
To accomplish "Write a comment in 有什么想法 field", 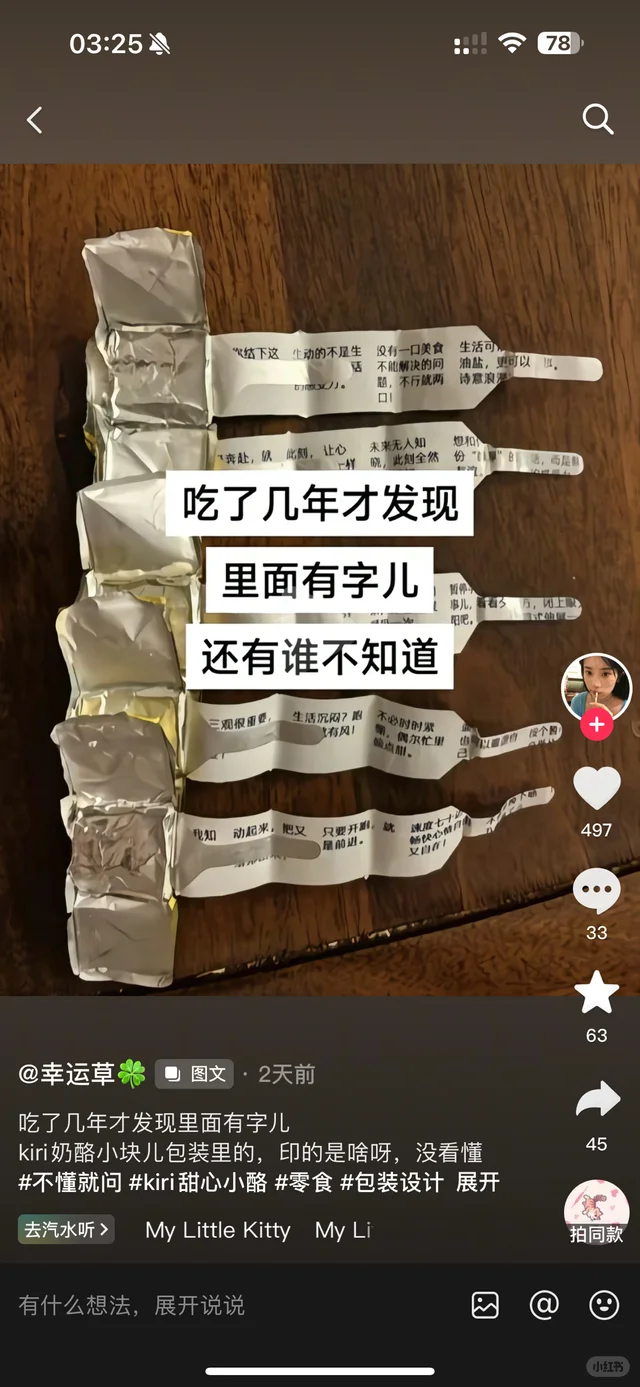I will (200, 1305).
